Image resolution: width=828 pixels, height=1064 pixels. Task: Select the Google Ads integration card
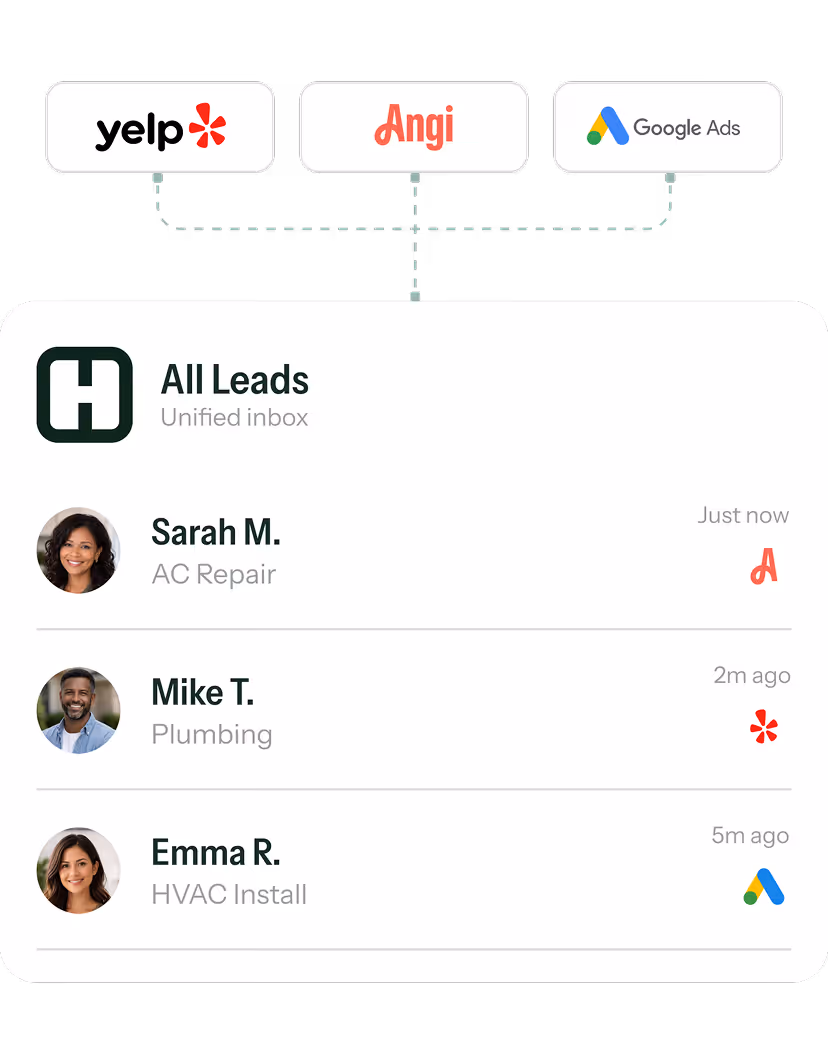(667, 127)
